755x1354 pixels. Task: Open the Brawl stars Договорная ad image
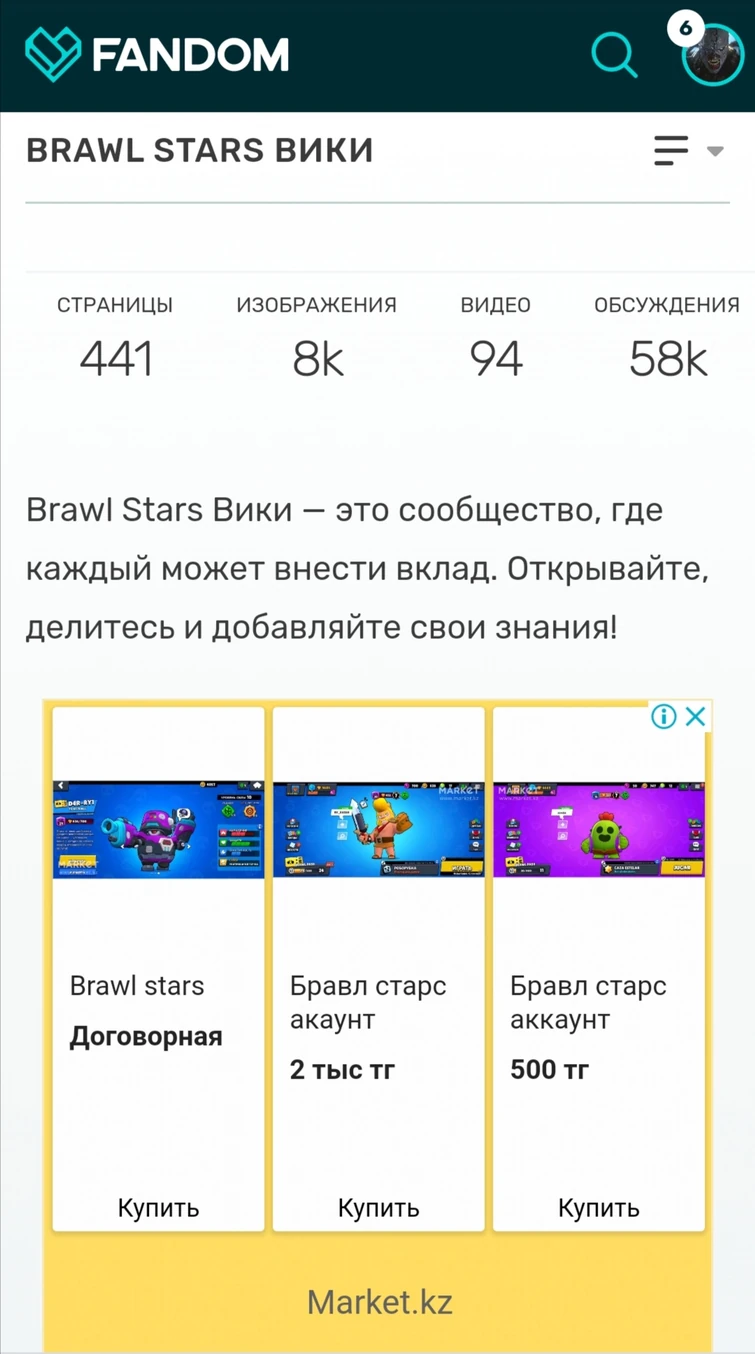(x=158, y=830)
